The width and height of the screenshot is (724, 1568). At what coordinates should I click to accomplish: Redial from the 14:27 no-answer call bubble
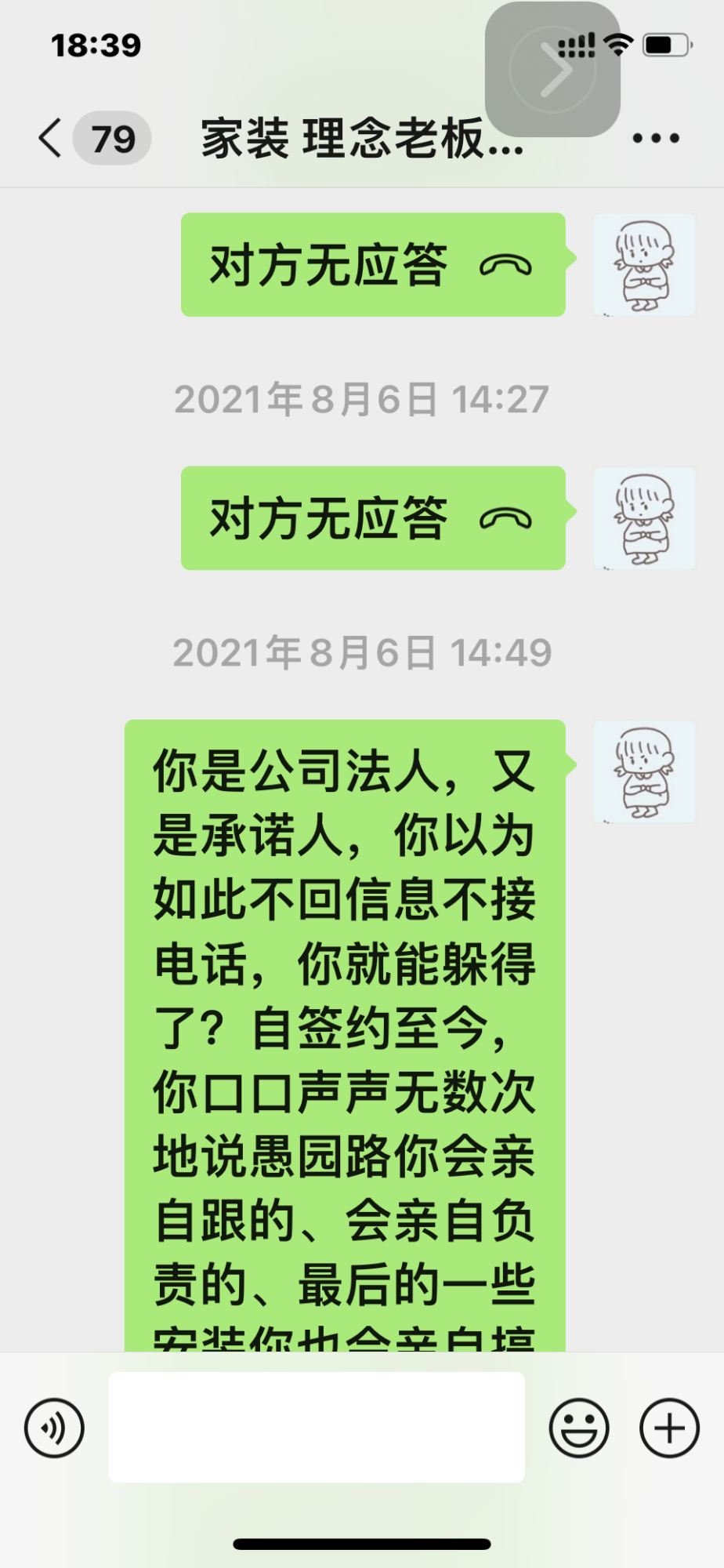(x=373, y=518)
